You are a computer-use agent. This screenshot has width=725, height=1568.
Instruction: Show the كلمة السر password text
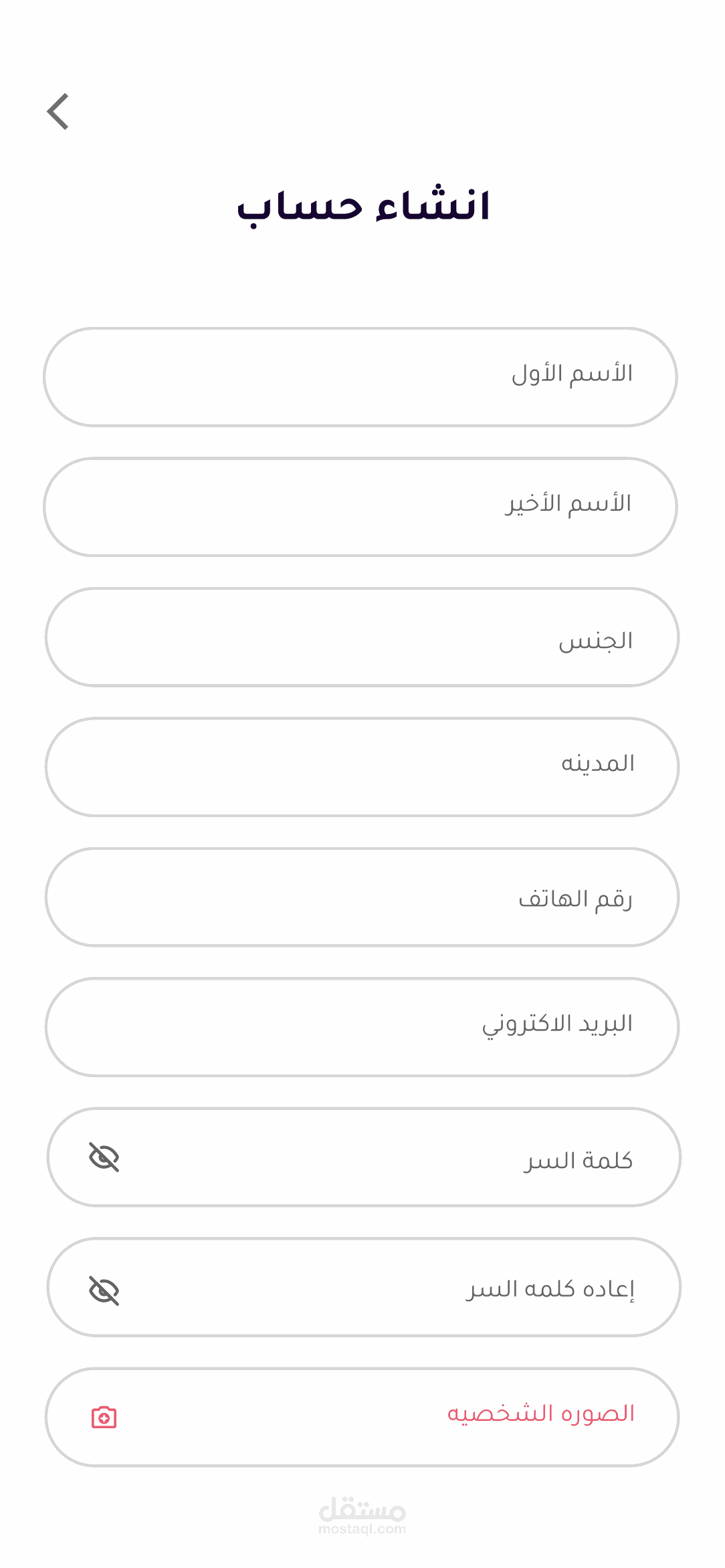pos(104,1157)
